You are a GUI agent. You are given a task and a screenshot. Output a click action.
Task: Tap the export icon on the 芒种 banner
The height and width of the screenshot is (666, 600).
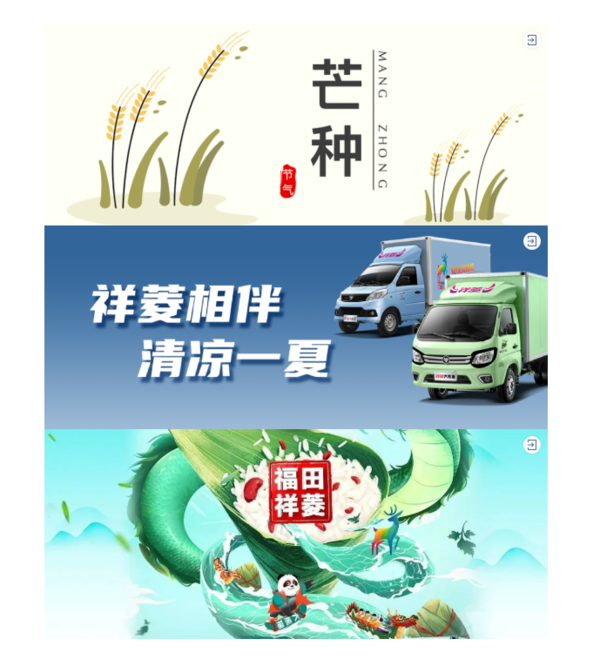coord(532,40)
